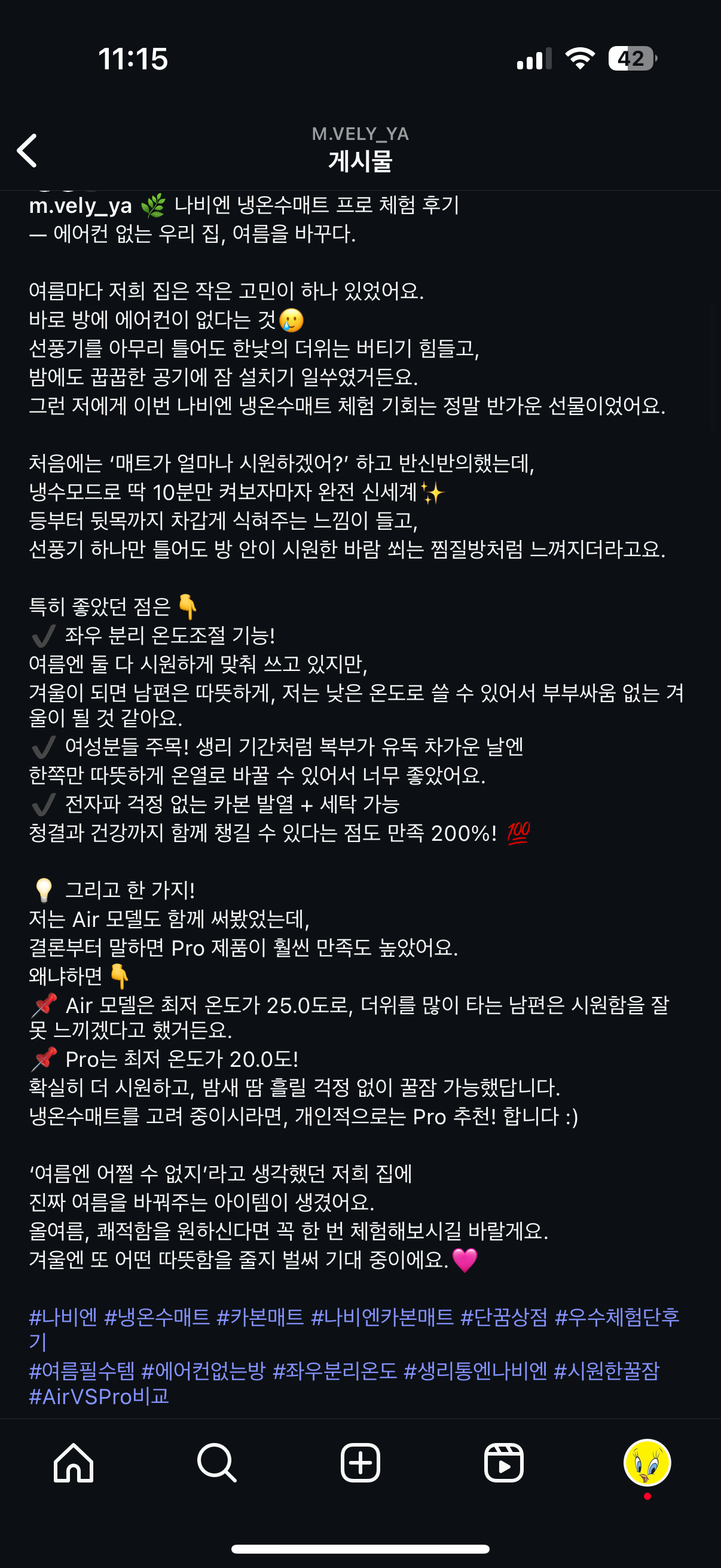Go back using the top-left arrow
This screenshot has height=1568, width=721.
click(x=28, y=150)
